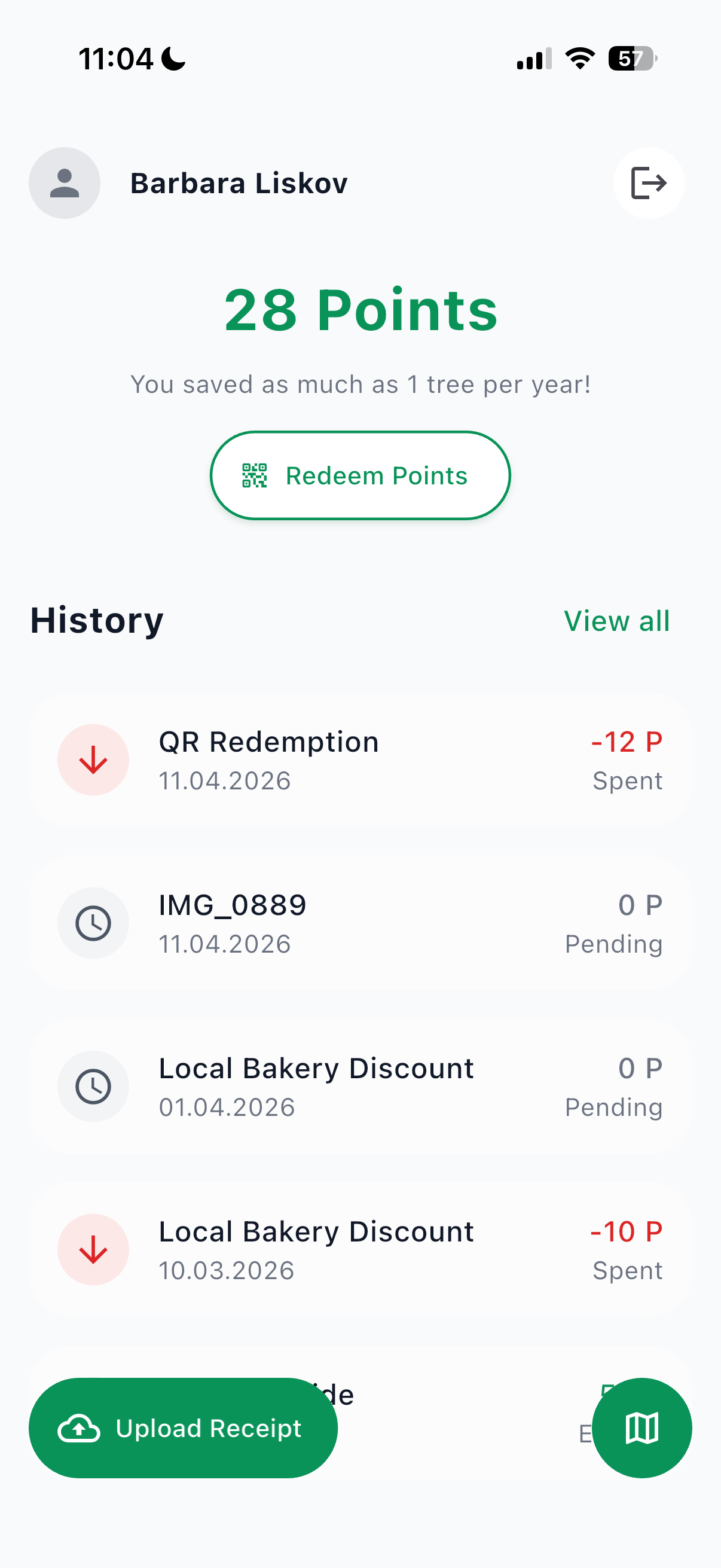Tap Redeem Points button
The height and width of the screenshot is (1568, 721).
click(360, 475)
